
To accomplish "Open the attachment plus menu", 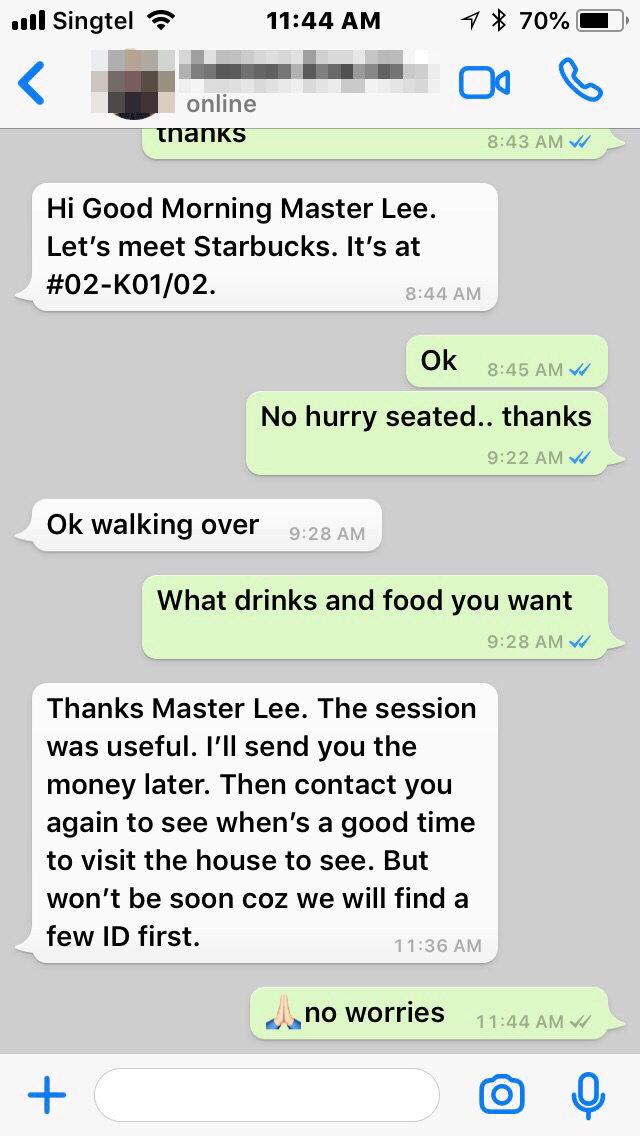I will [47, 1094].
